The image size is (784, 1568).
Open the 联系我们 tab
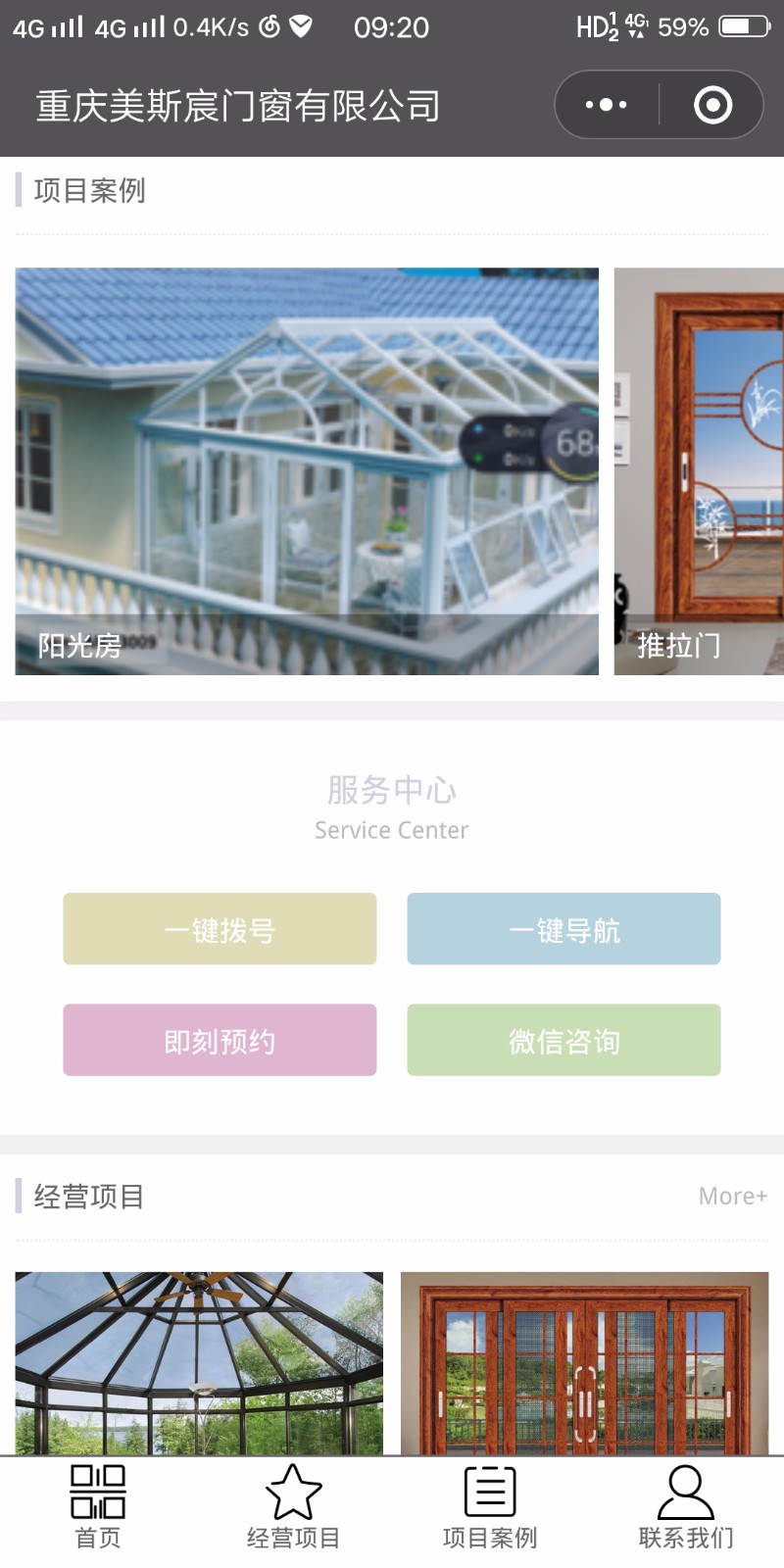[686, 1507]
